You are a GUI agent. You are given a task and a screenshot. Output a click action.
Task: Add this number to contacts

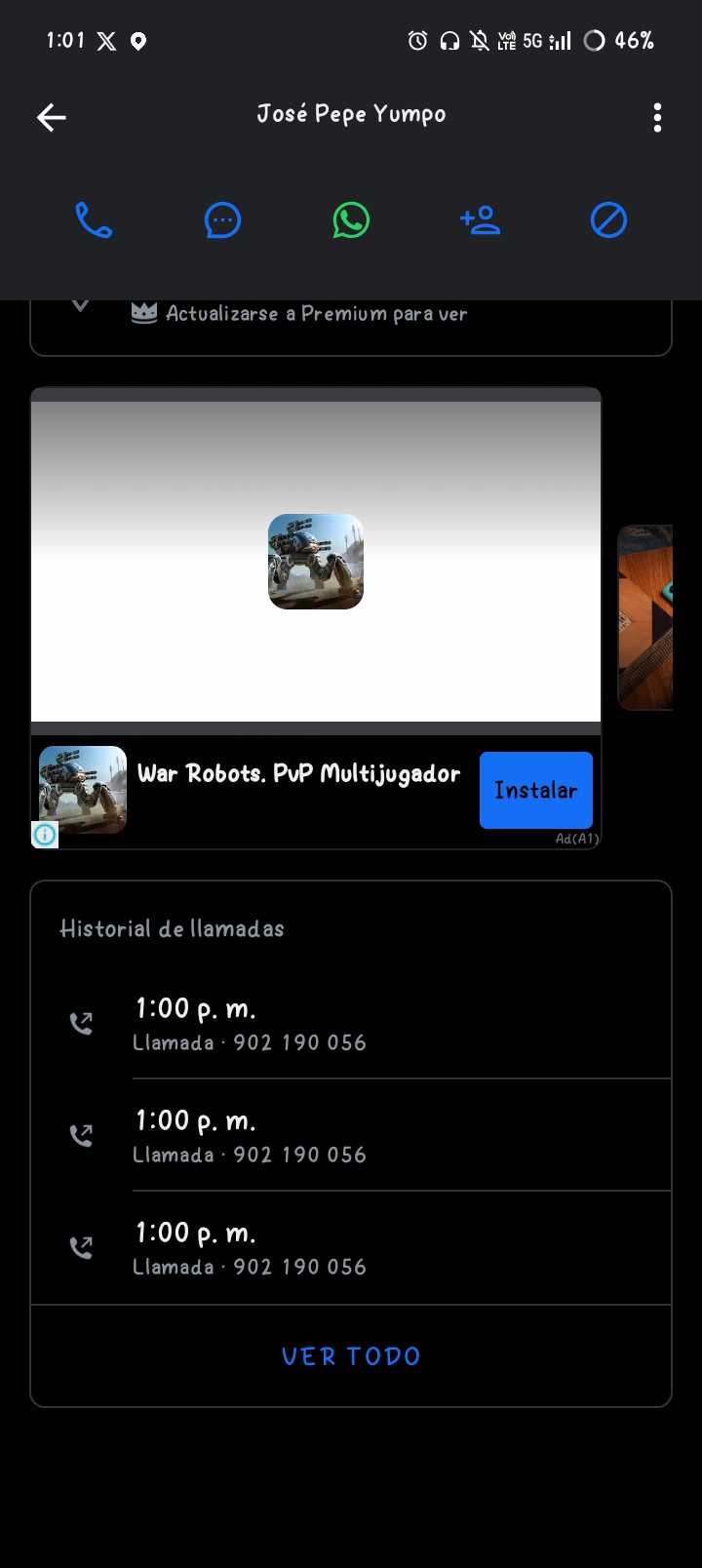click(x=480, y=220)
